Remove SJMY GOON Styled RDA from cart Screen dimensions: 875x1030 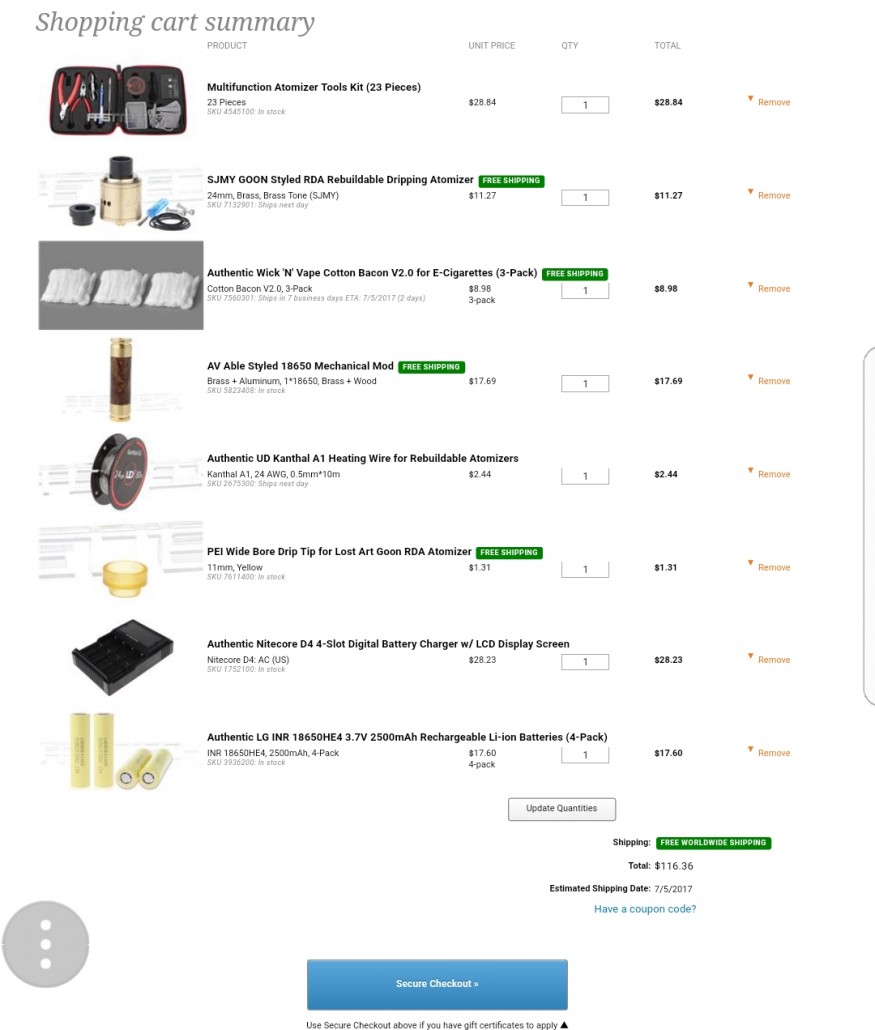(773, 196)
